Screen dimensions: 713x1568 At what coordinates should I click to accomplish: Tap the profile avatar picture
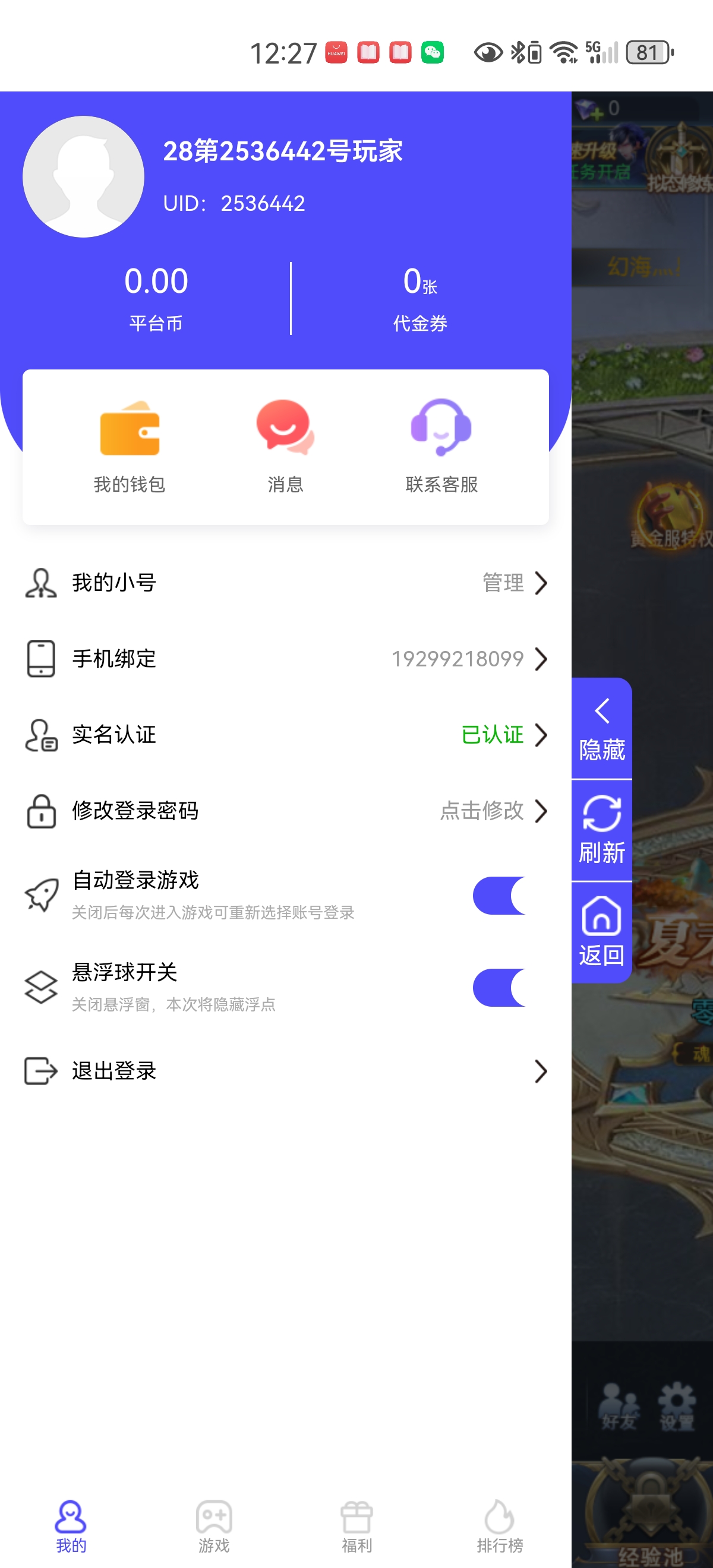point(83,176)
